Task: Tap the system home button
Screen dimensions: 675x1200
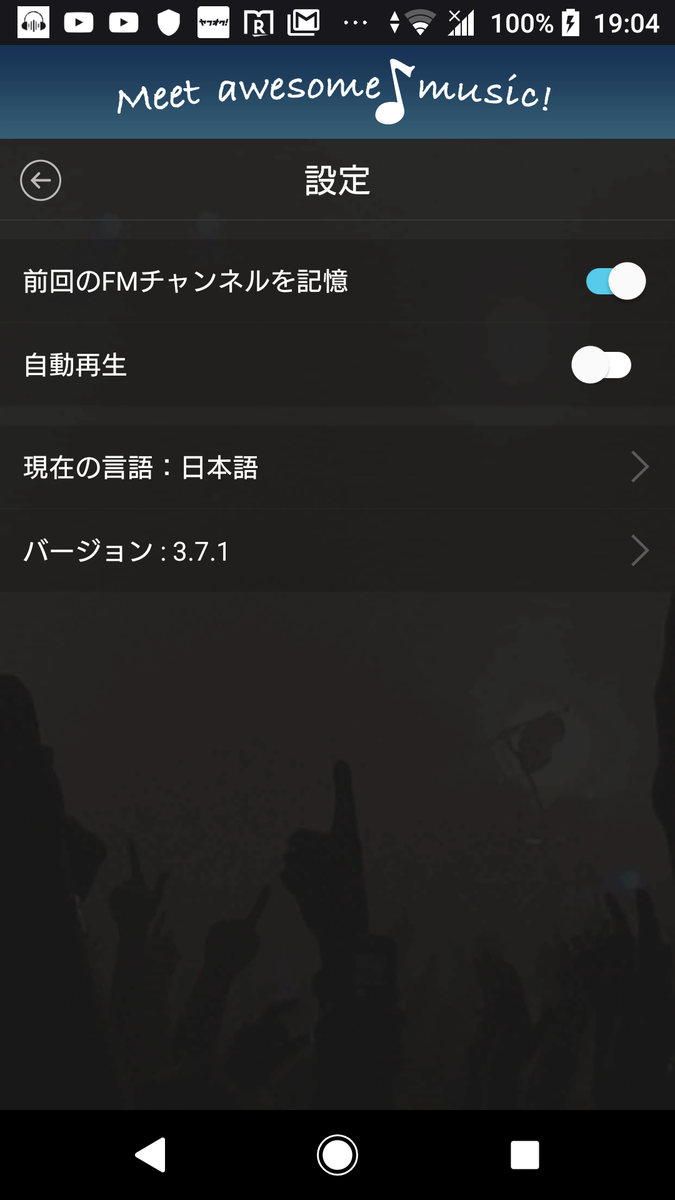Action: [x=337, y=1155]
